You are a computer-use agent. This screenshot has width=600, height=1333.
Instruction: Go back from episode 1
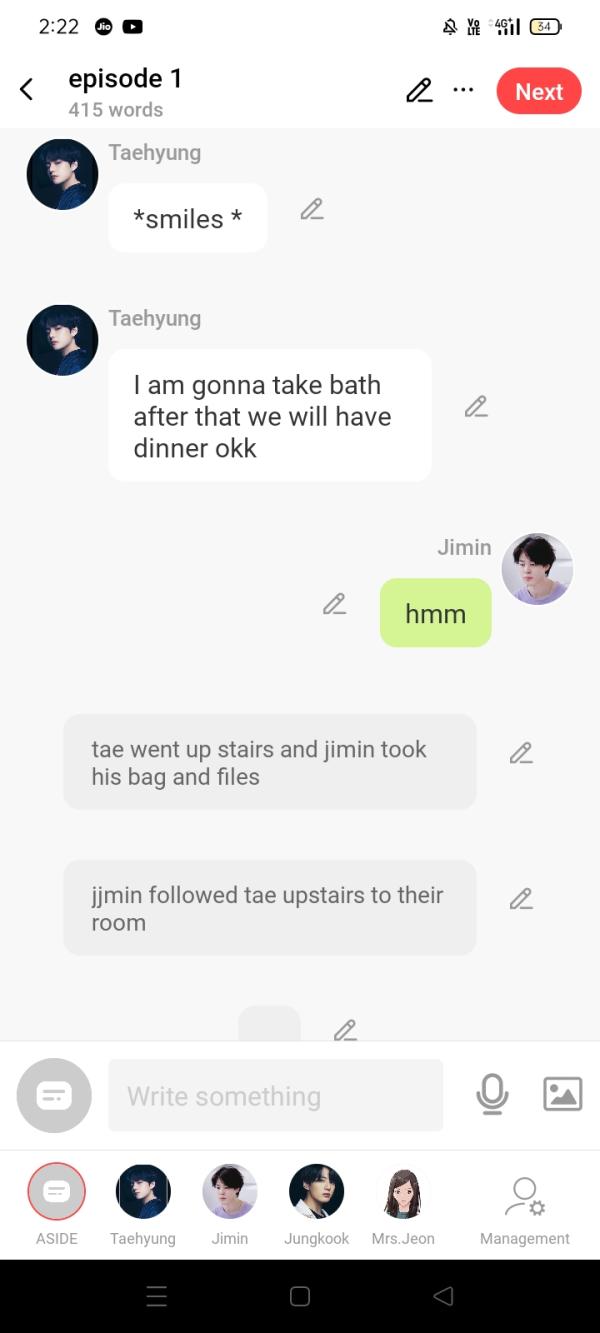click(27, 90)
